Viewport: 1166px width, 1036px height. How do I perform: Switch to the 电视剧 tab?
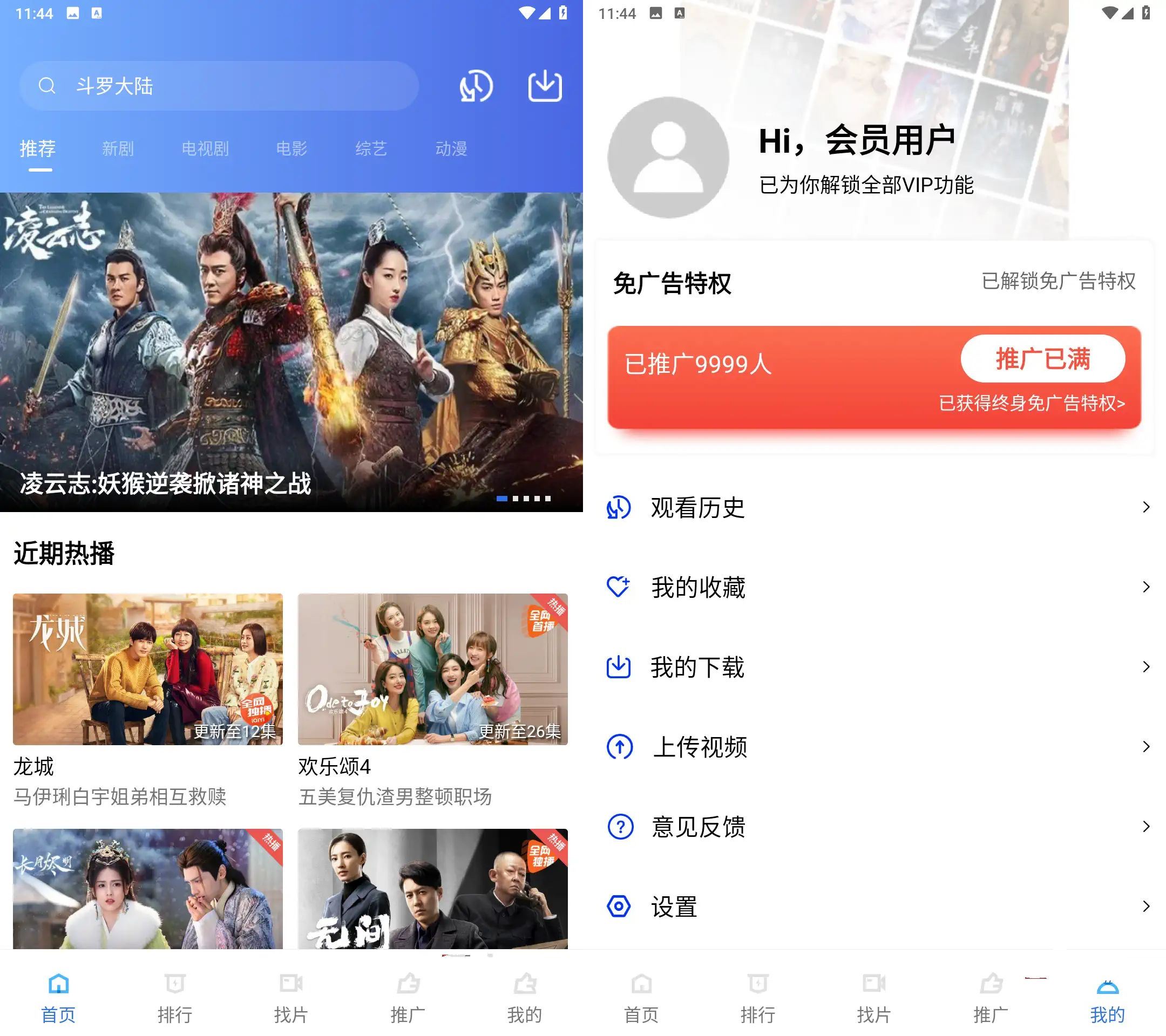click(x=205, y=149)
